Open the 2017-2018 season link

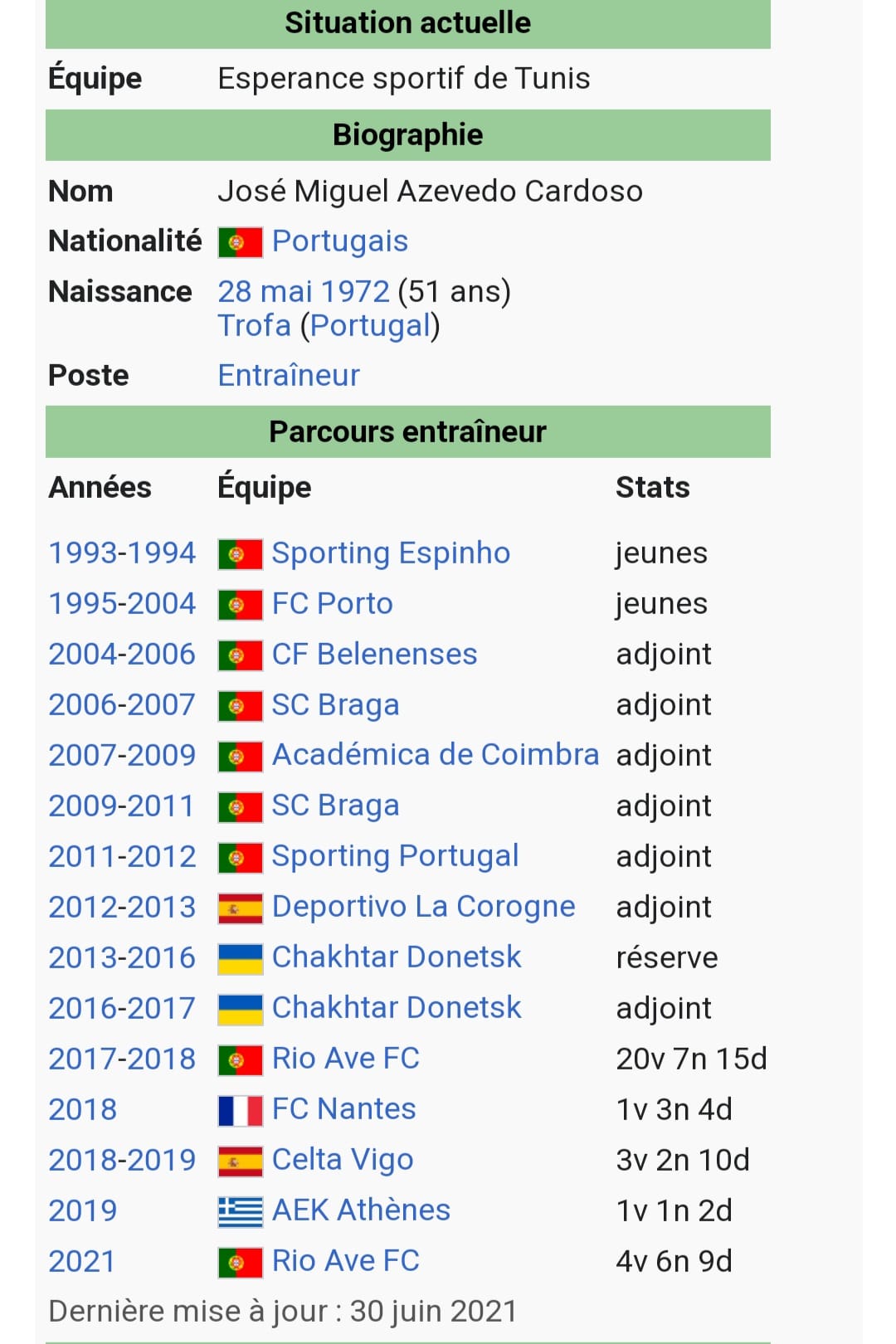pyautogui.click(x=122, y=1059)
